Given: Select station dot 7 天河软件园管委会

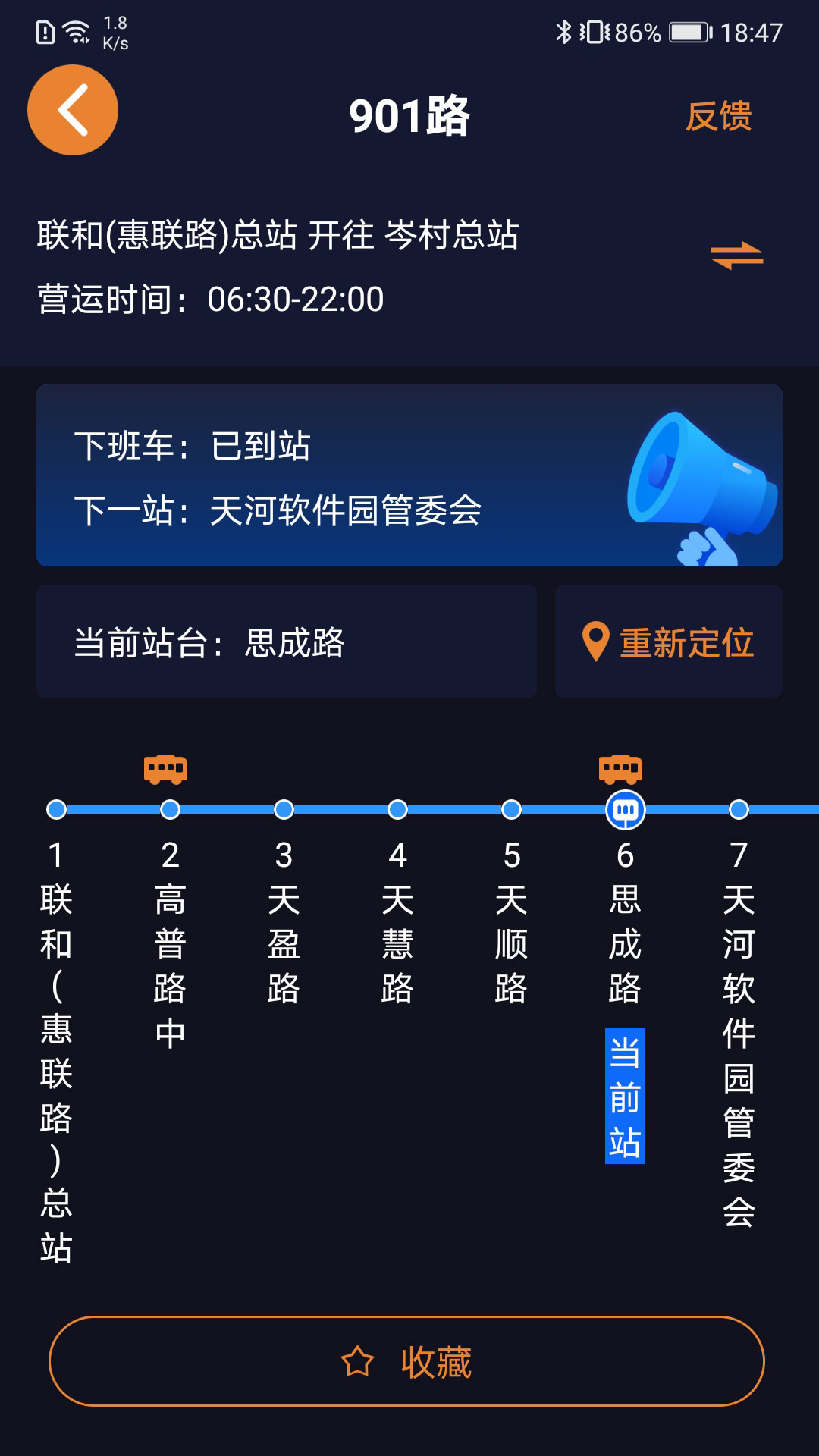Looking at the screenshot, I should [x=737, y=811].
